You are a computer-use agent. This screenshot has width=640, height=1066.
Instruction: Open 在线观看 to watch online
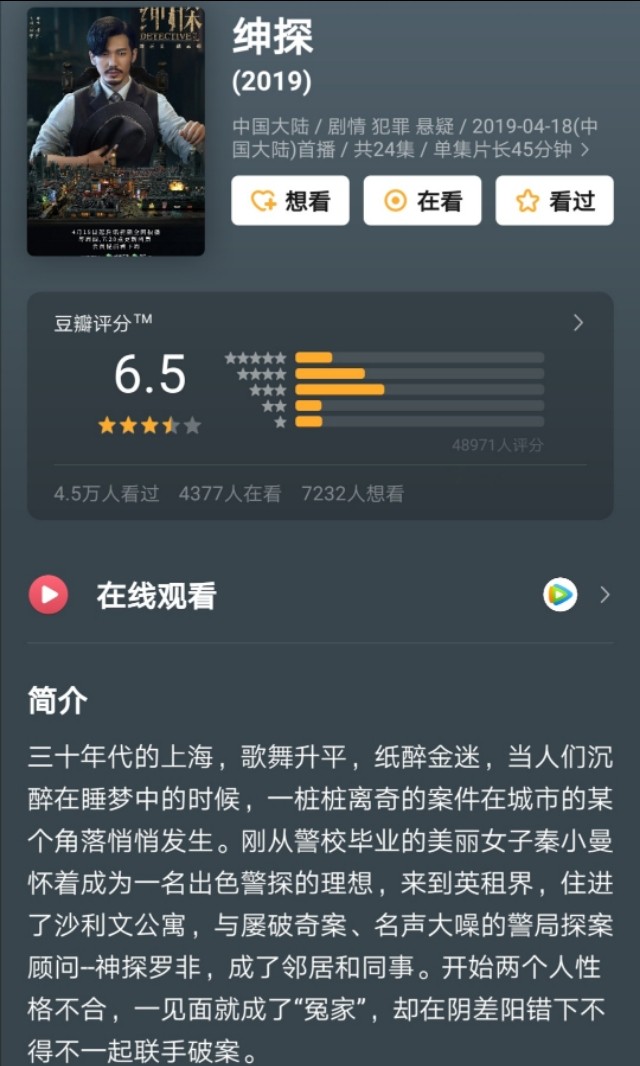(320, 596)
